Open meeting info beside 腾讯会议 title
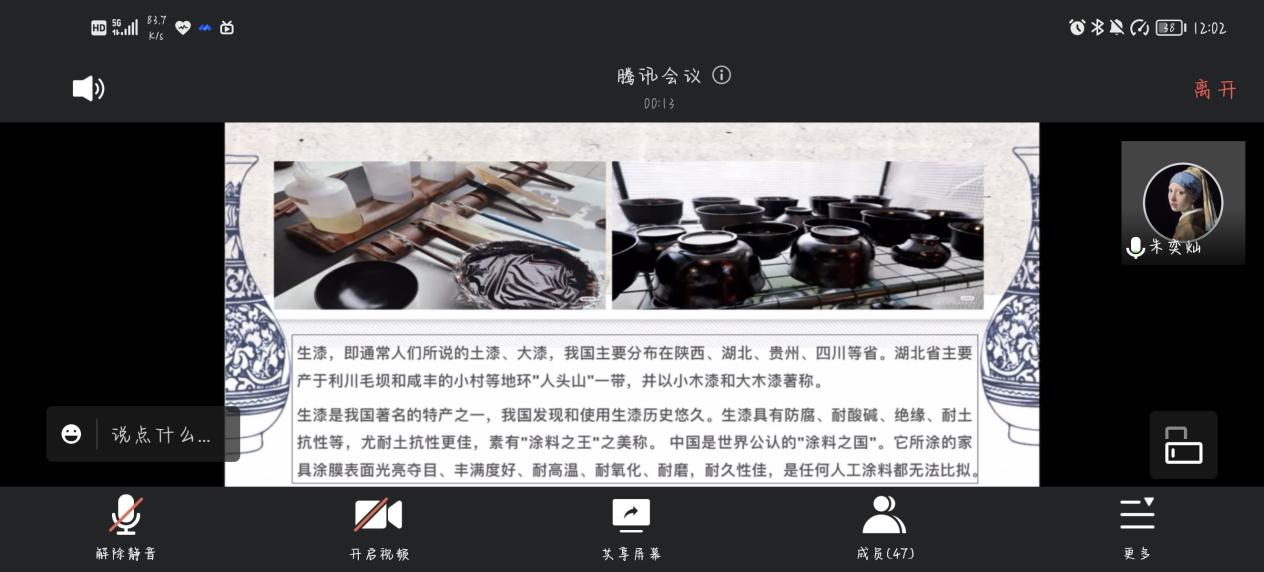The width and height of the screenshot is (1264, 572). tap(721, 76)
